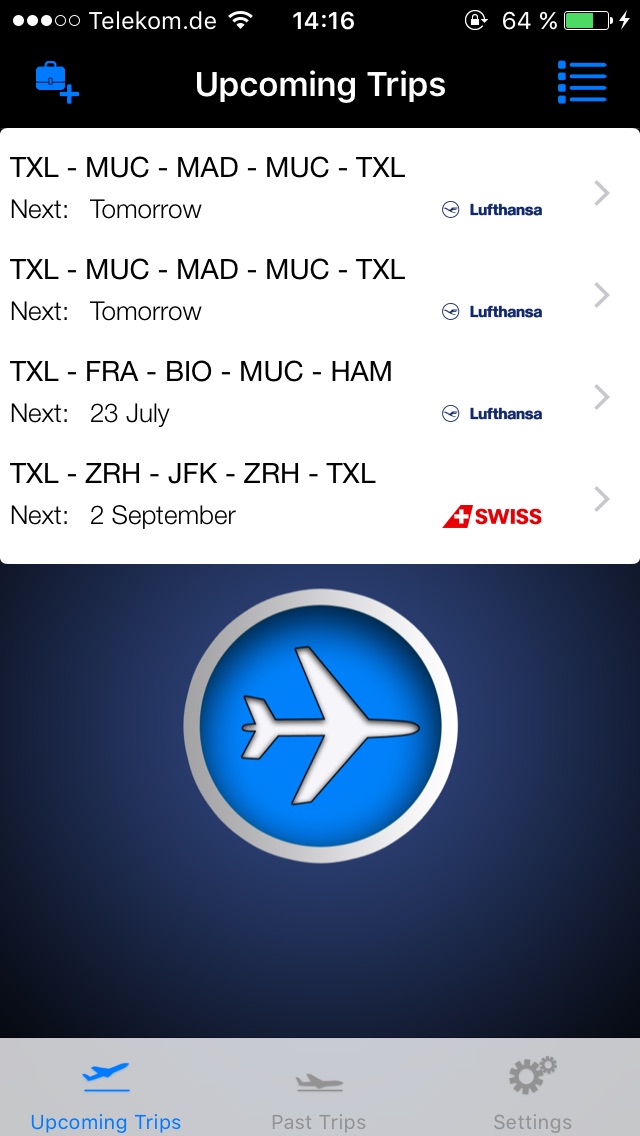Image resolution: width=640 pixels, height=1136 pixels.
Task: Add a new trip with the briefcase icon
Action: tap(56, 82)
